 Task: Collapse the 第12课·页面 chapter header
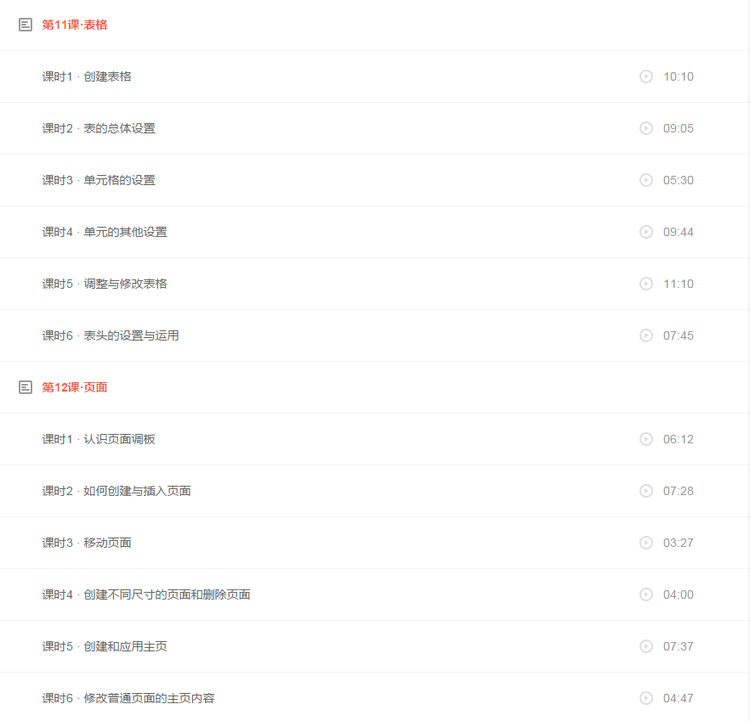coord(74,387)
